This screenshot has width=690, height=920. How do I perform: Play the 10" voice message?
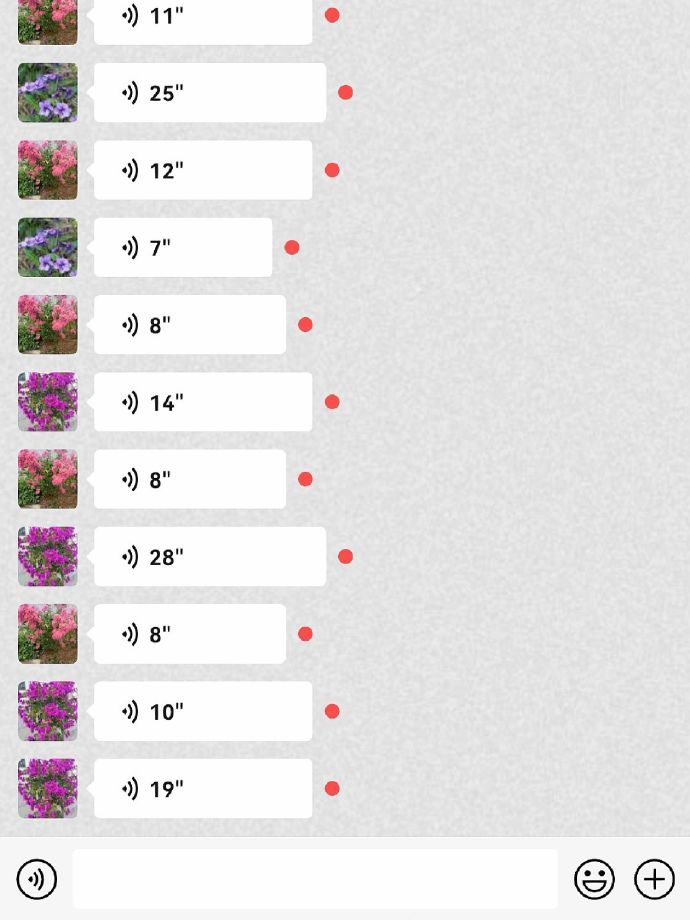click(203, 711)
